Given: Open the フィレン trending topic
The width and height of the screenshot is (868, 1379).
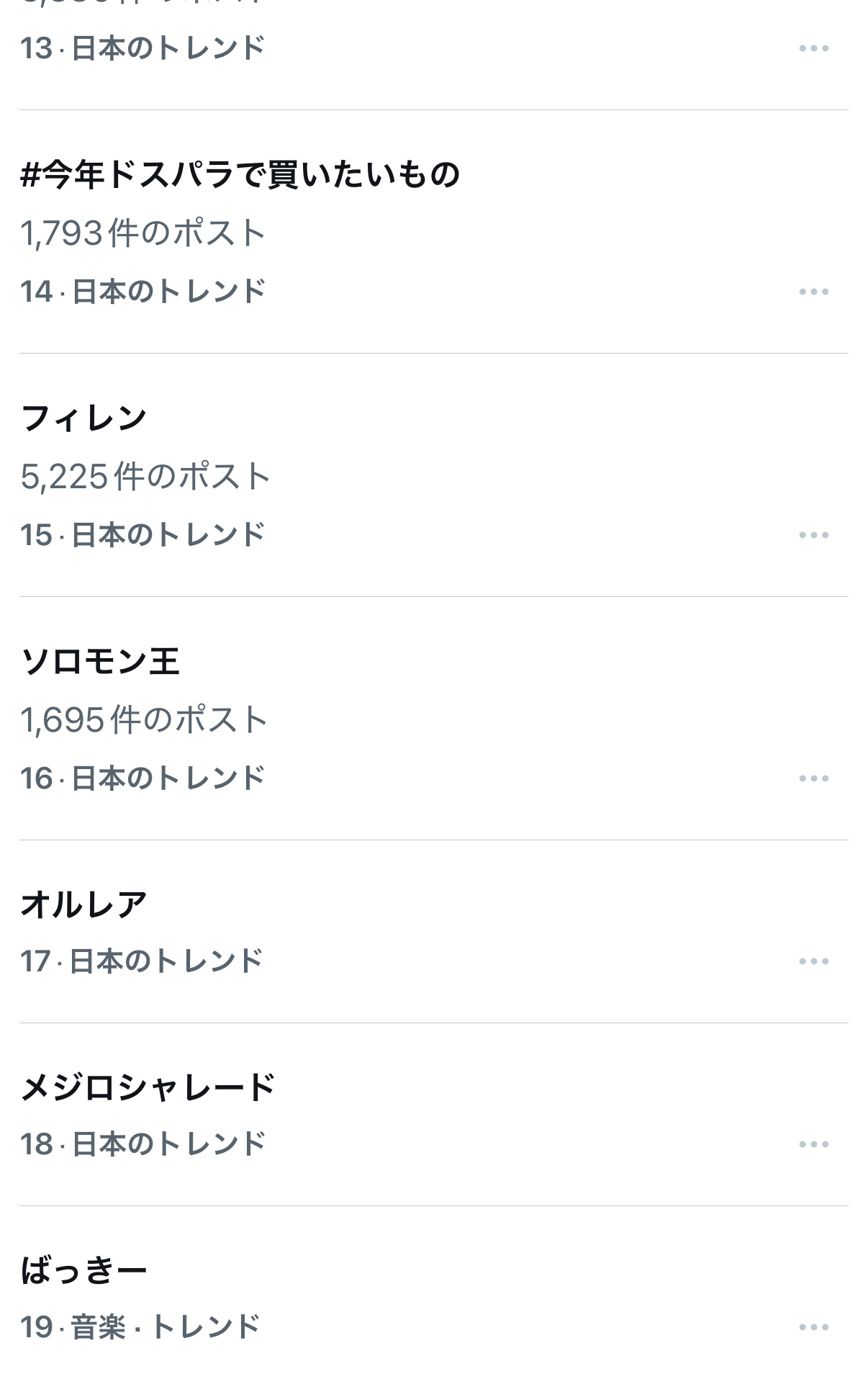Looking at the screenshot, I should coord(84,418).
